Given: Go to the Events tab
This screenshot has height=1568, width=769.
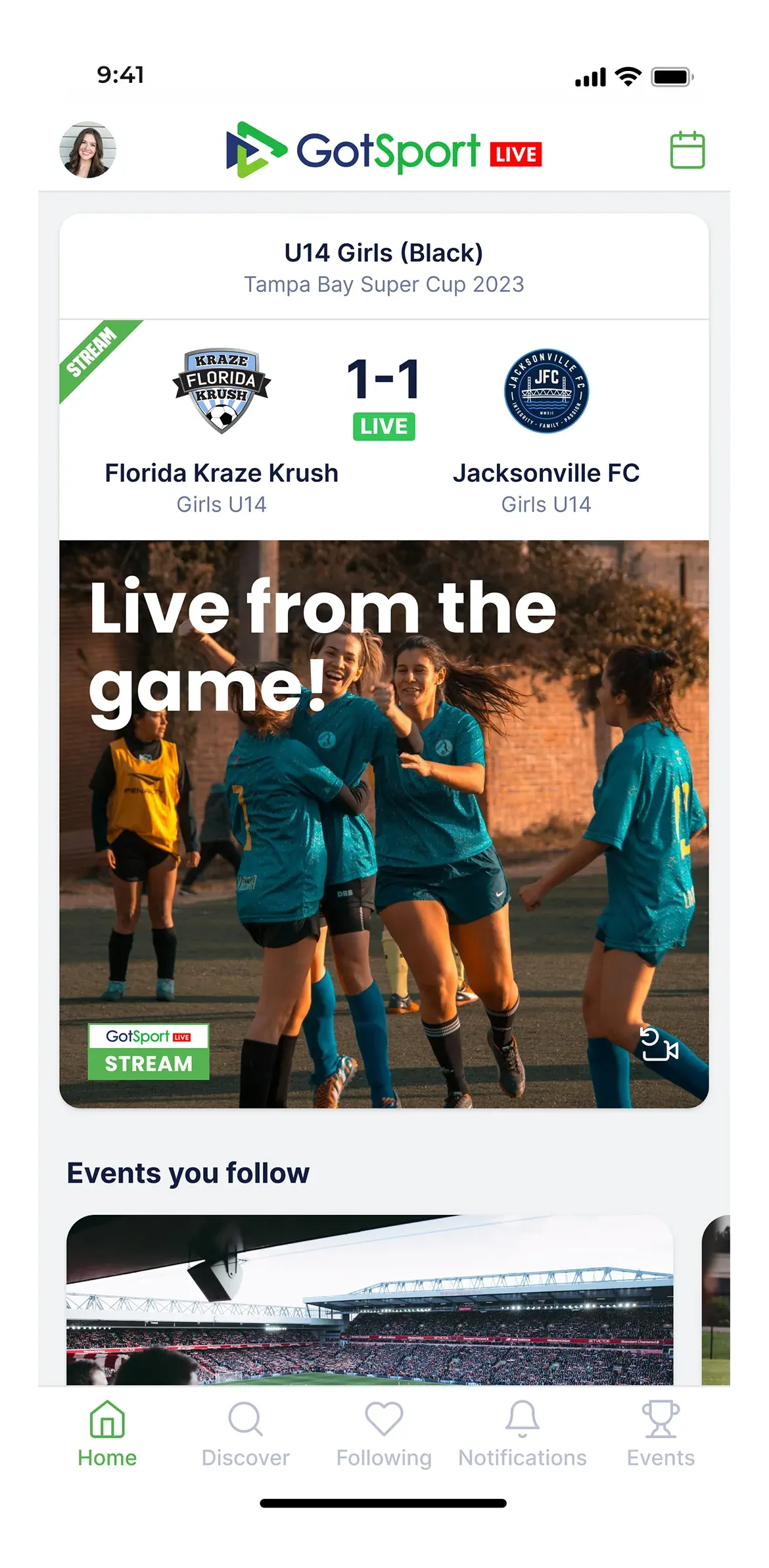Looking at the screenshot, I should click(660, 1435).
